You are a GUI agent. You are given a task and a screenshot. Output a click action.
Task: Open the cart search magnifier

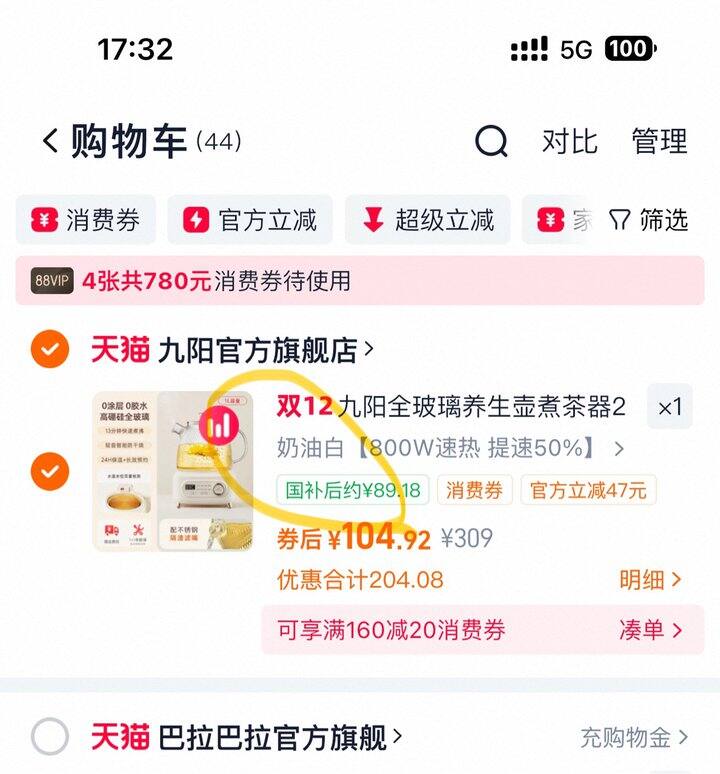pyautogui.click(x=491, y=141)
